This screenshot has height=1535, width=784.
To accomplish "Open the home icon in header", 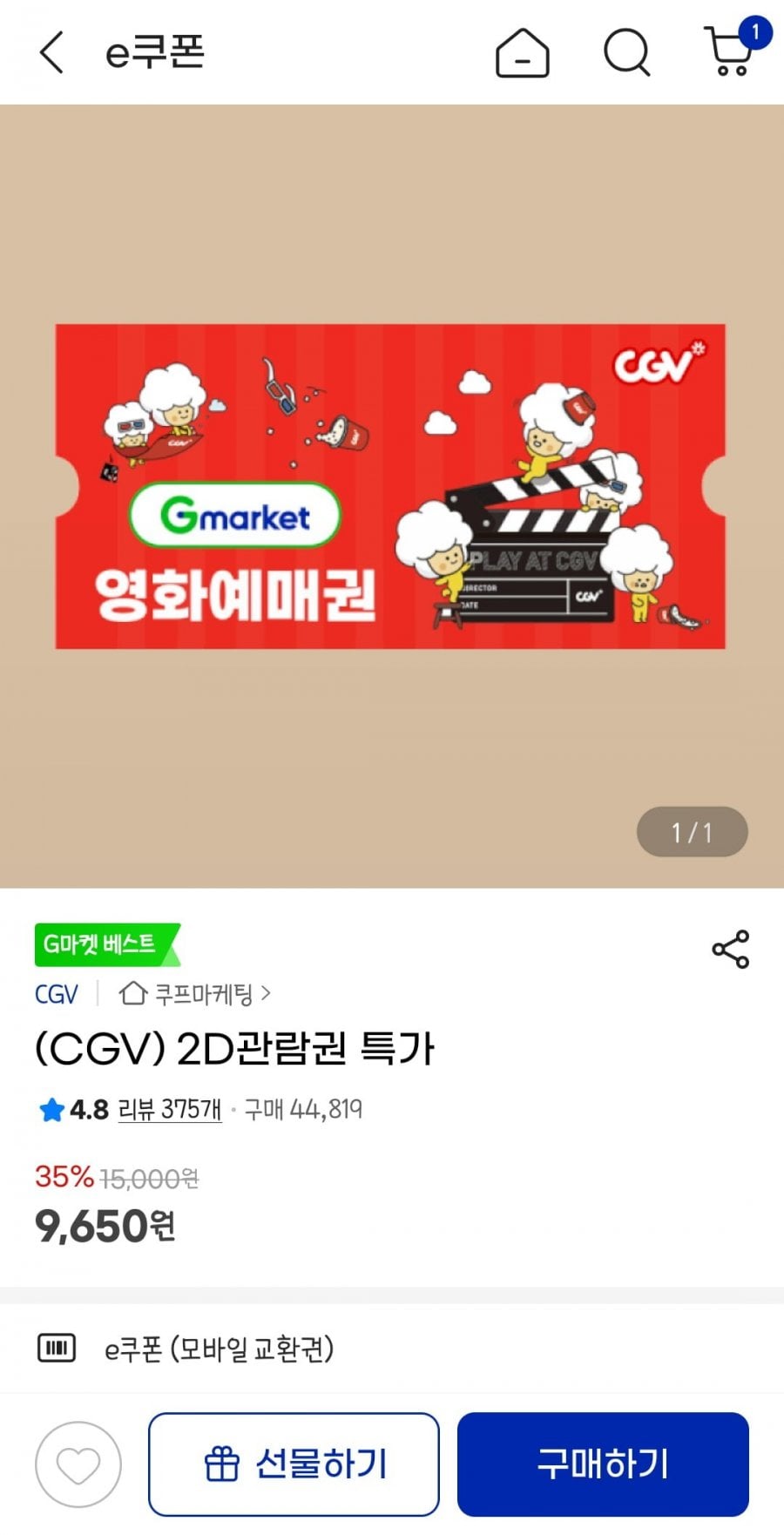I will coord(522,53).
